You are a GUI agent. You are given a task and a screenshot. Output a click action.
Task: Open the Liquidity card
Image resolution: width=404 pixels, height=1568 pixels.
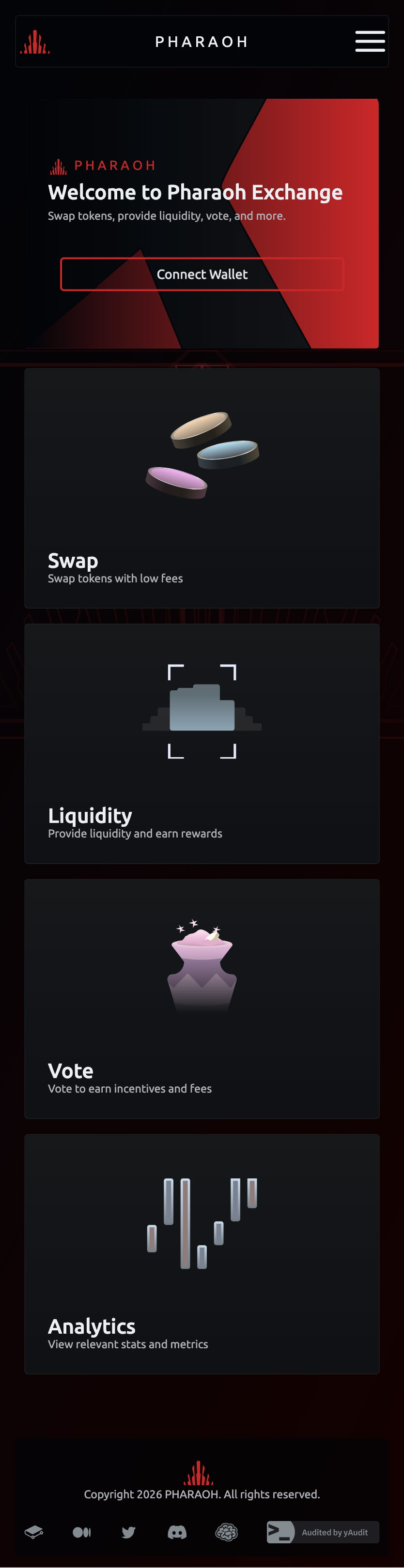202,743
